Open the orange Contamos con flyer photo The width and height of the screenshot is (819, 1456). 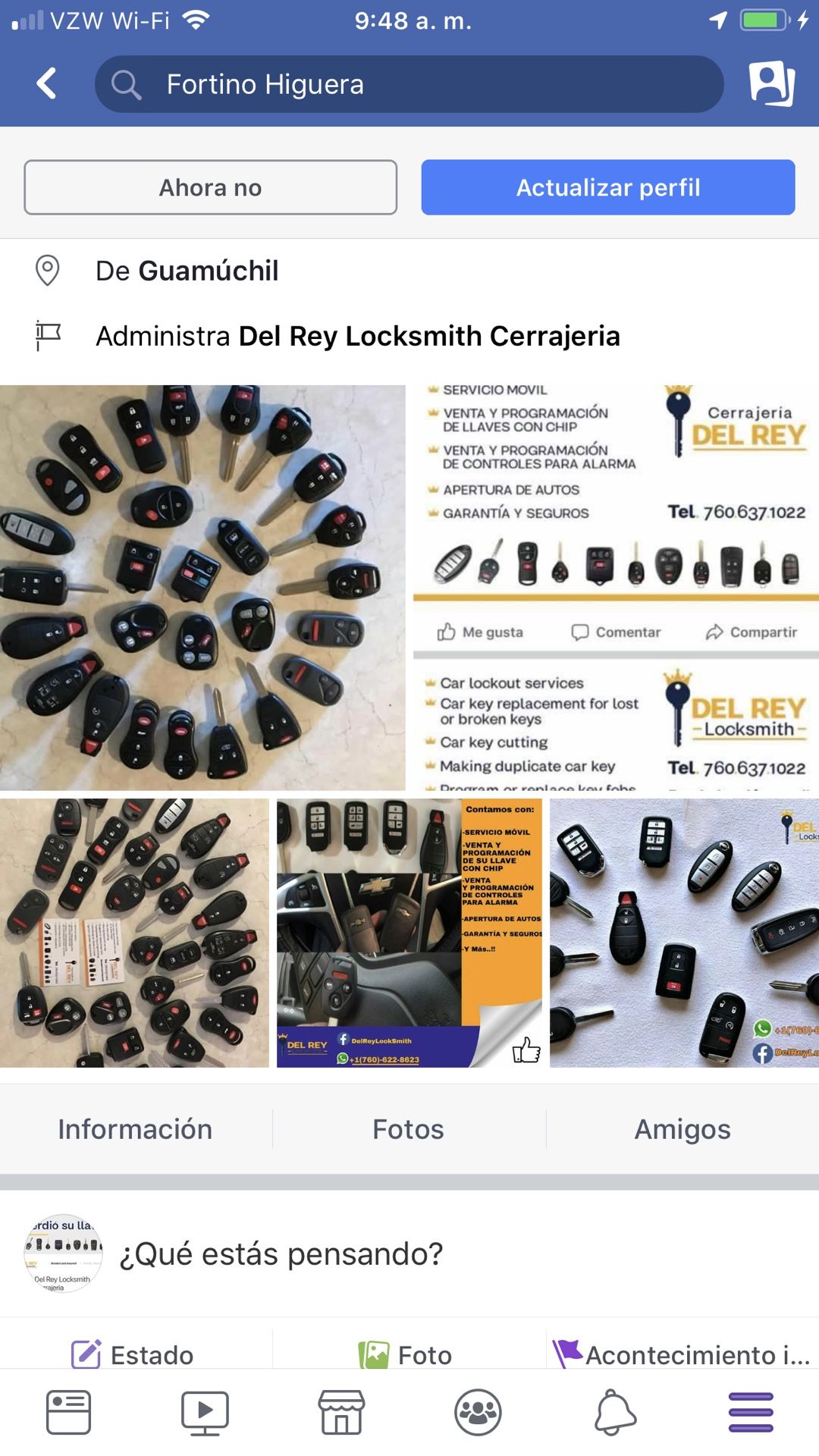pos(409,933)
